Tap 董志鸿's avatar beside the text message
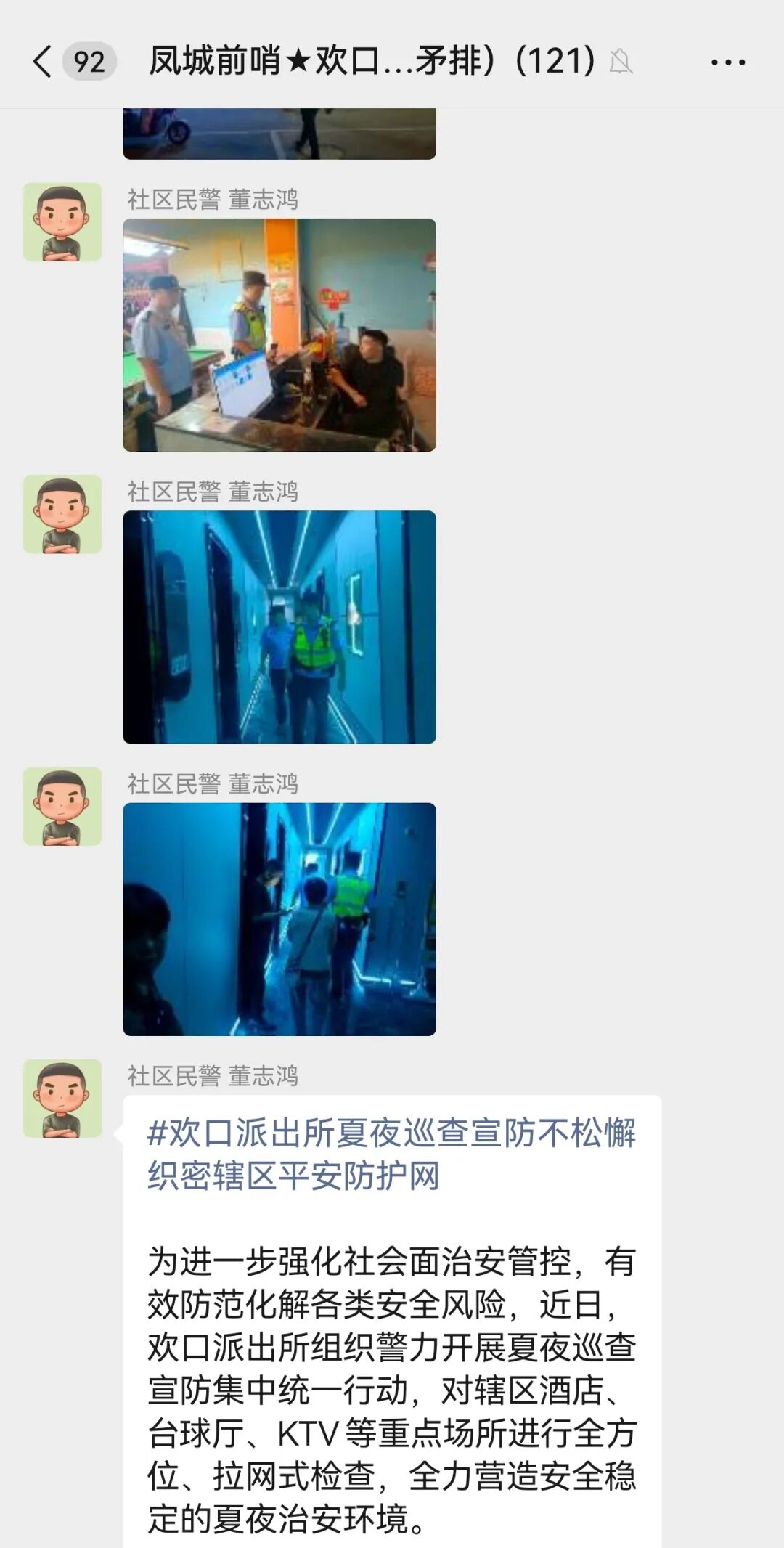 62,1098
